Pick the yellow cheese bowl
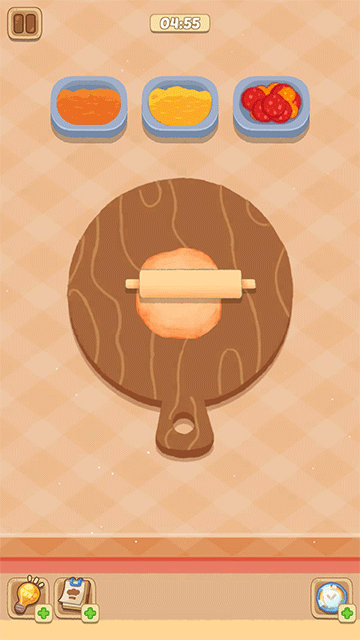 coord(180,108)
